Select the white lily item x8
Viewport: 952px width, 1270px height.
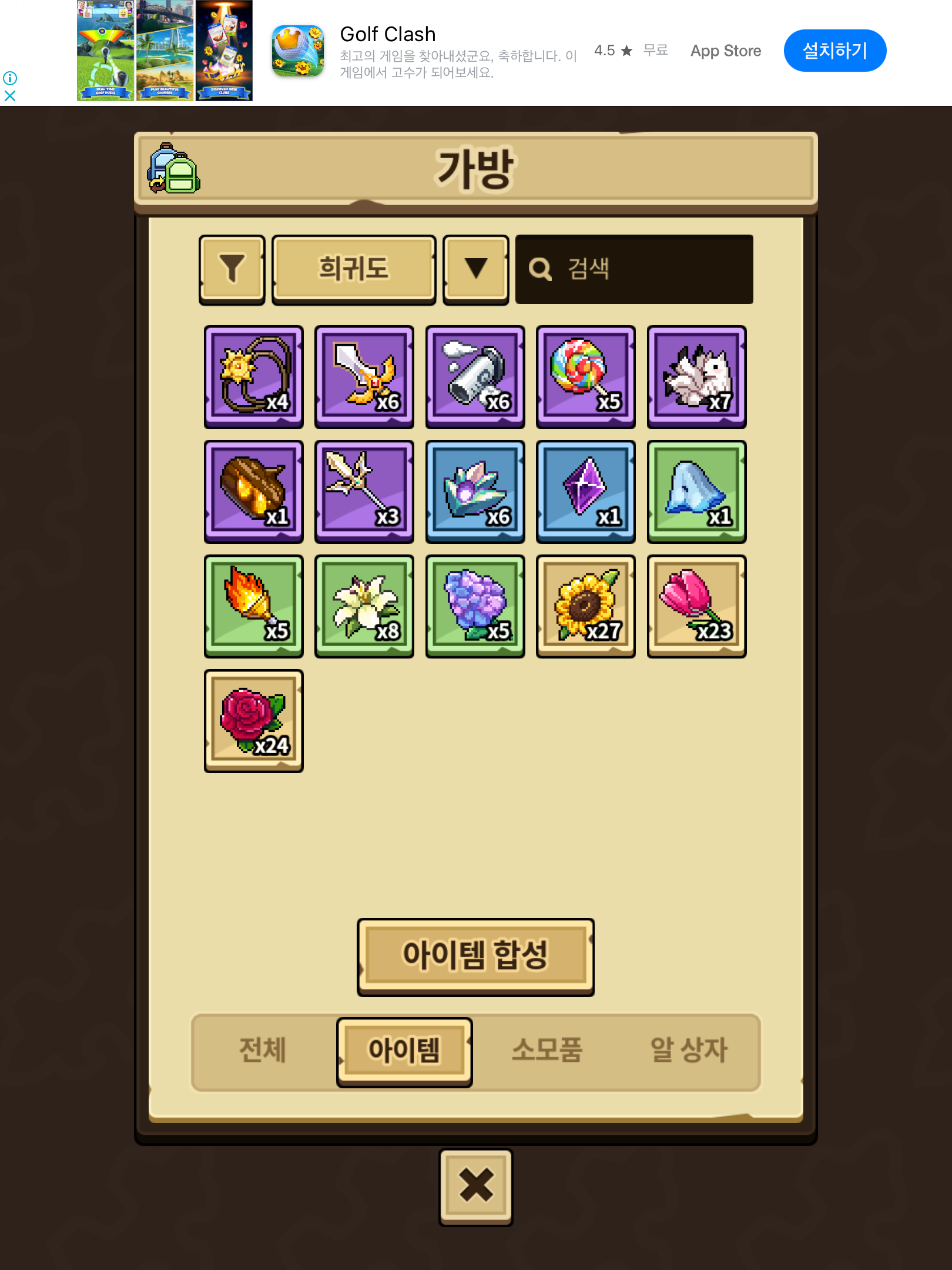(x=364, y=606)
